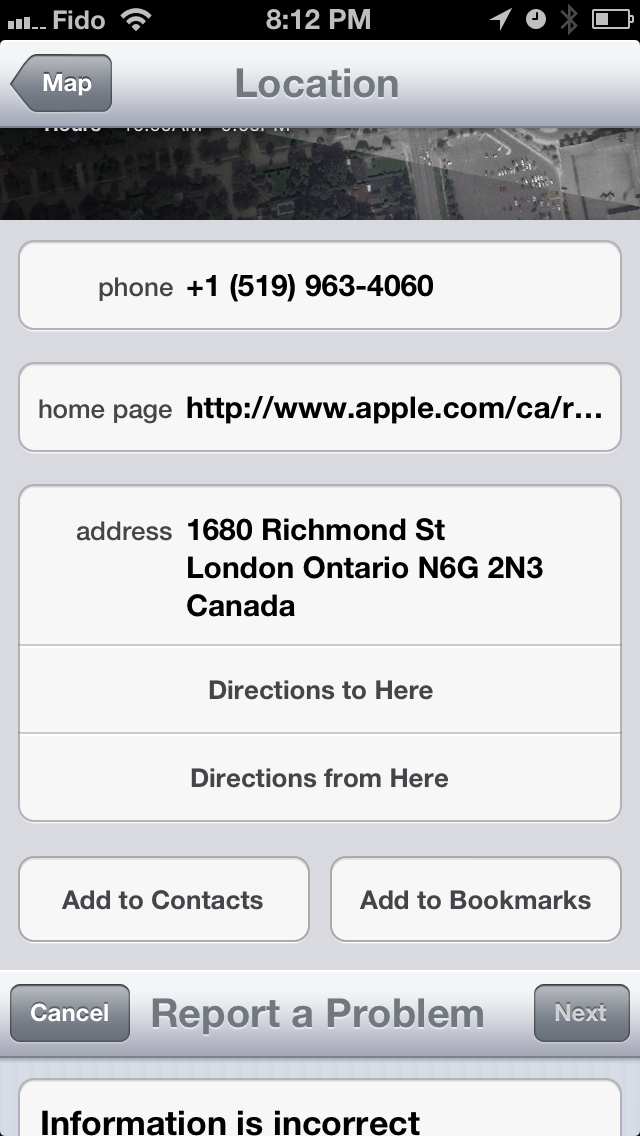Add this location to Bookmarks
Screen dimensions: 640x1136
click(x=475, y=899)
